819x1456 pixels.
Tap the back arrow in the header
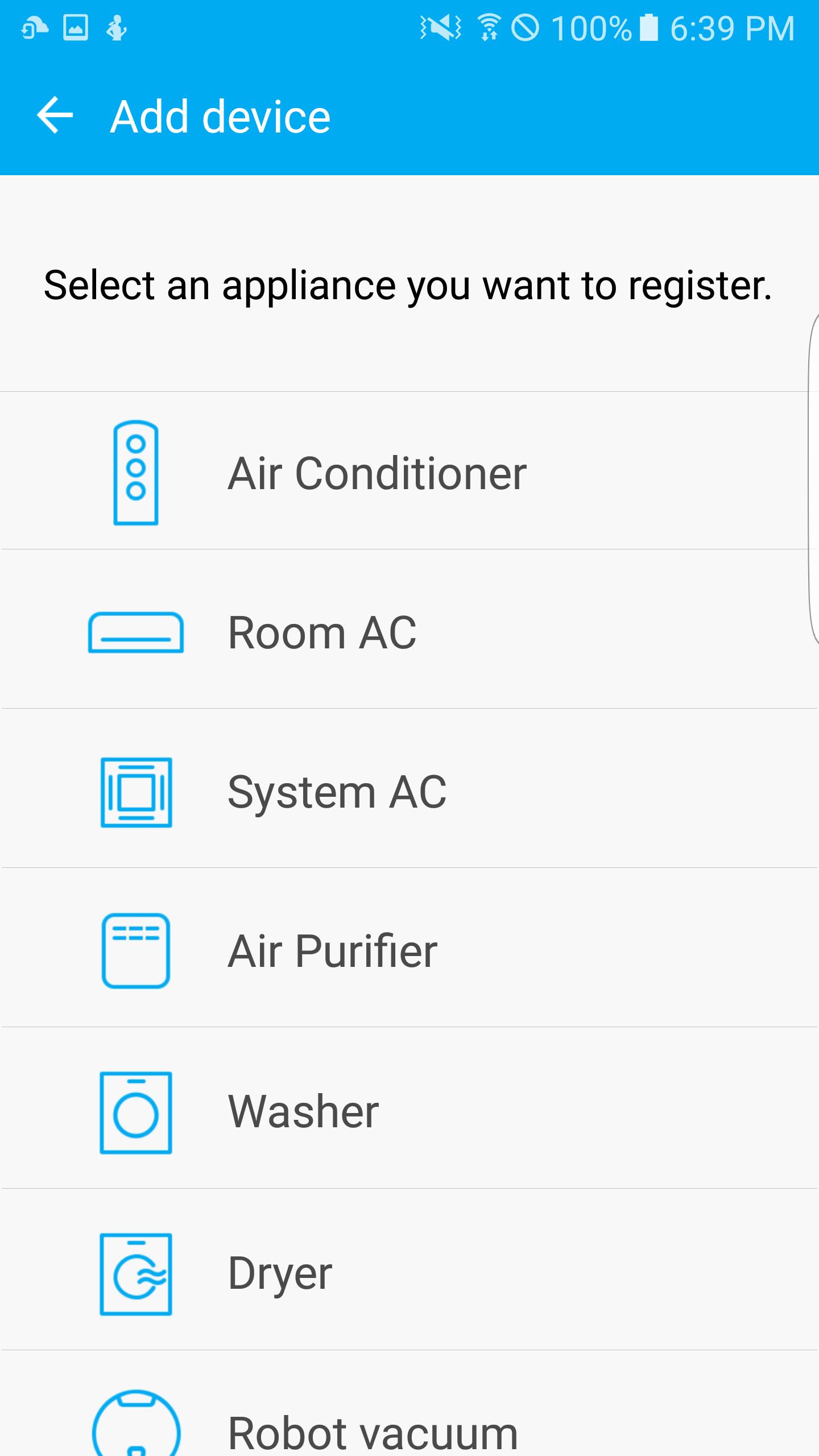tap(54, 116)
